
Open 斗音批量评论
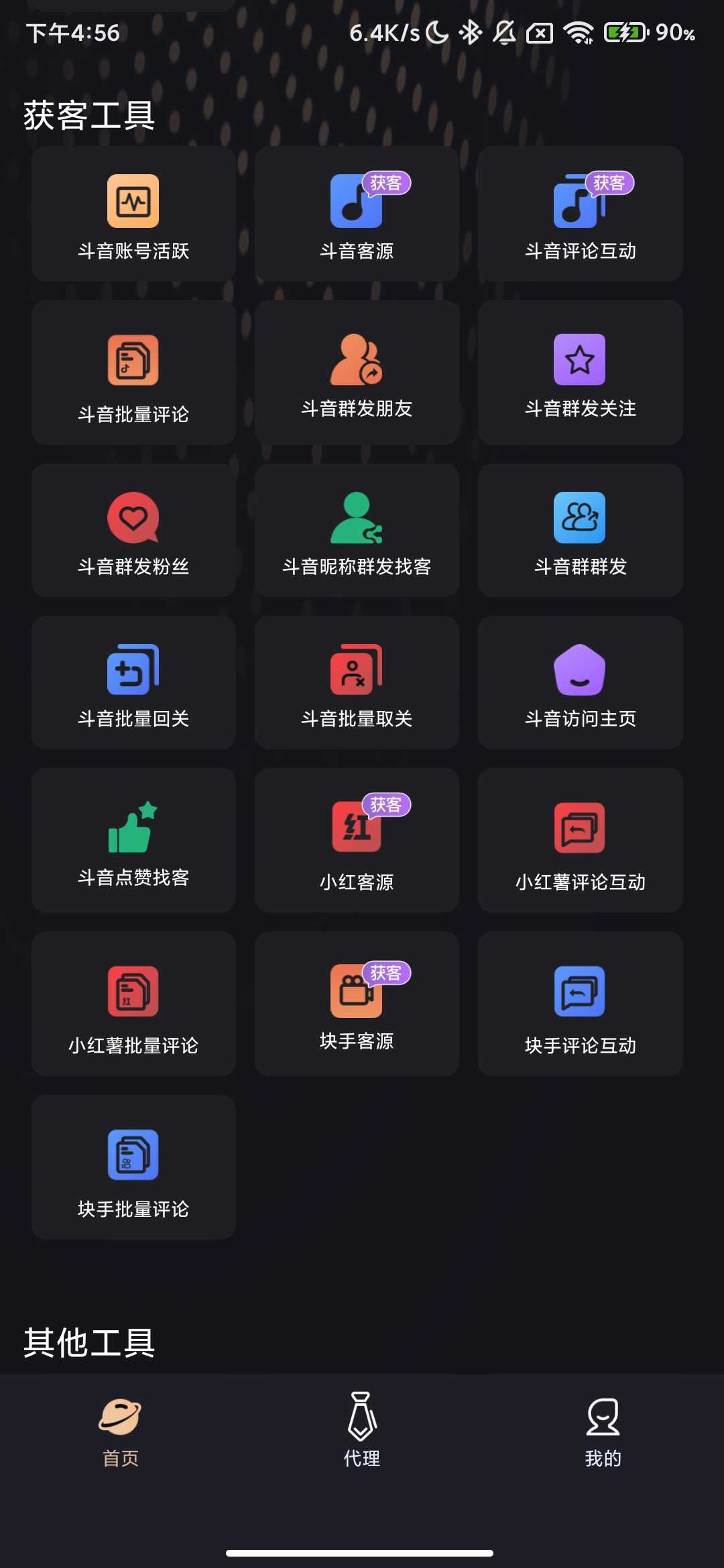[133, 373]
